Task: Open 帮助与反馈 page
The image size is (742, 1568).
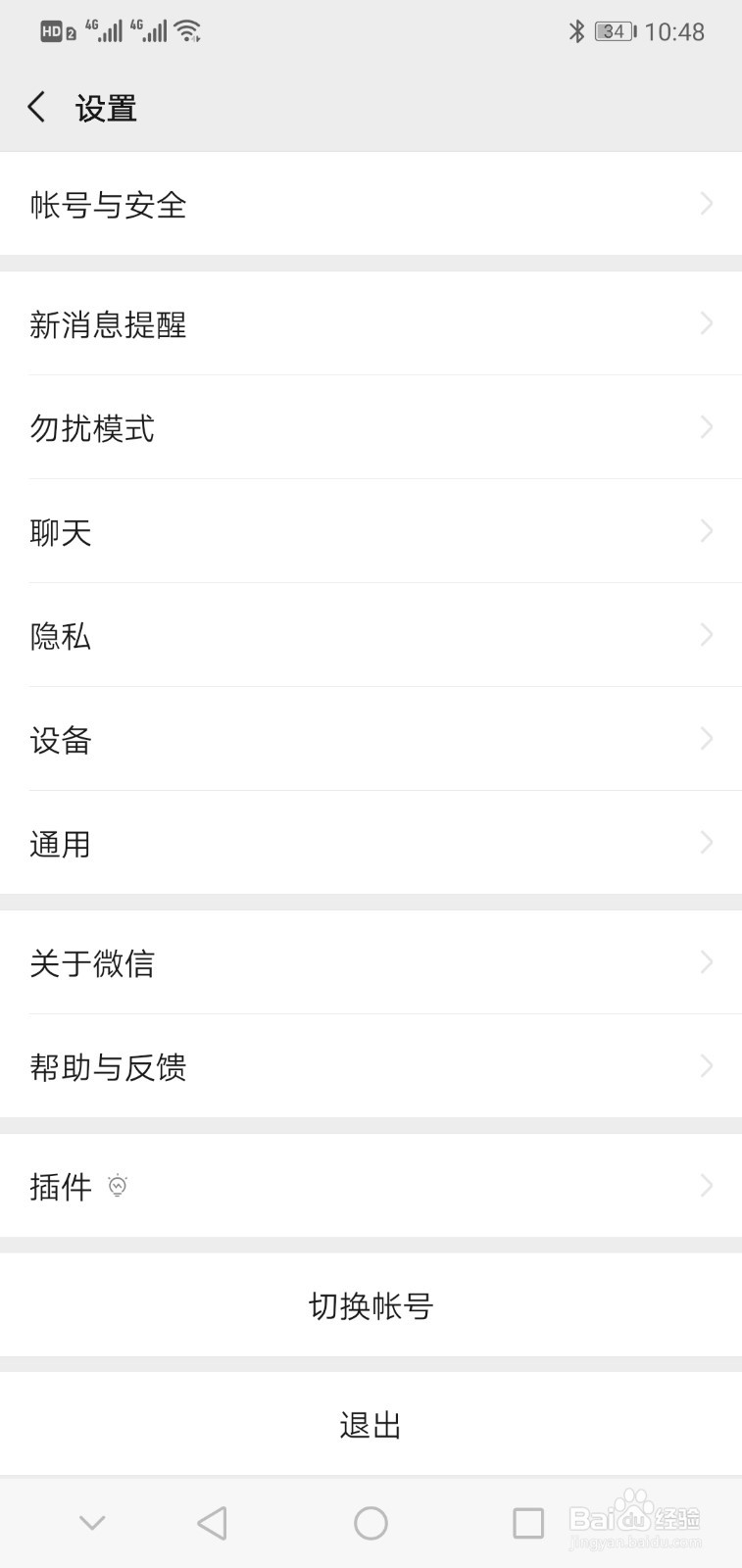Action: point(371,1067)
